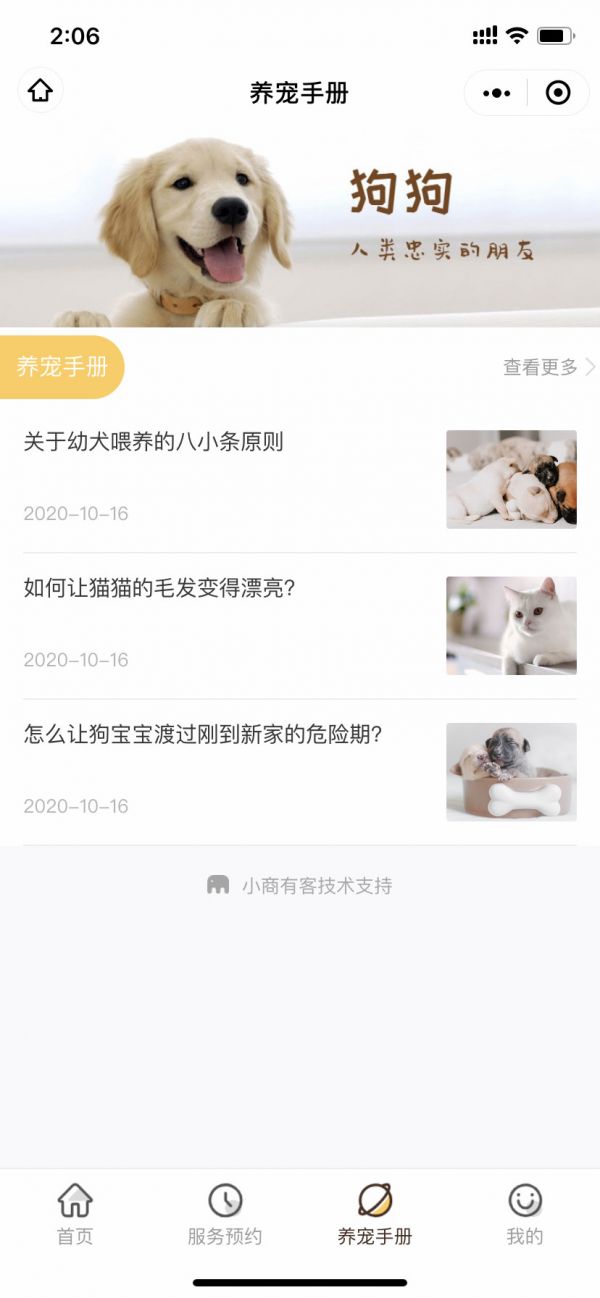Viewport: 600px width, 1298px height.
Task: Switch to the 服务预约 tab
Action: (x=225, y=1213)
